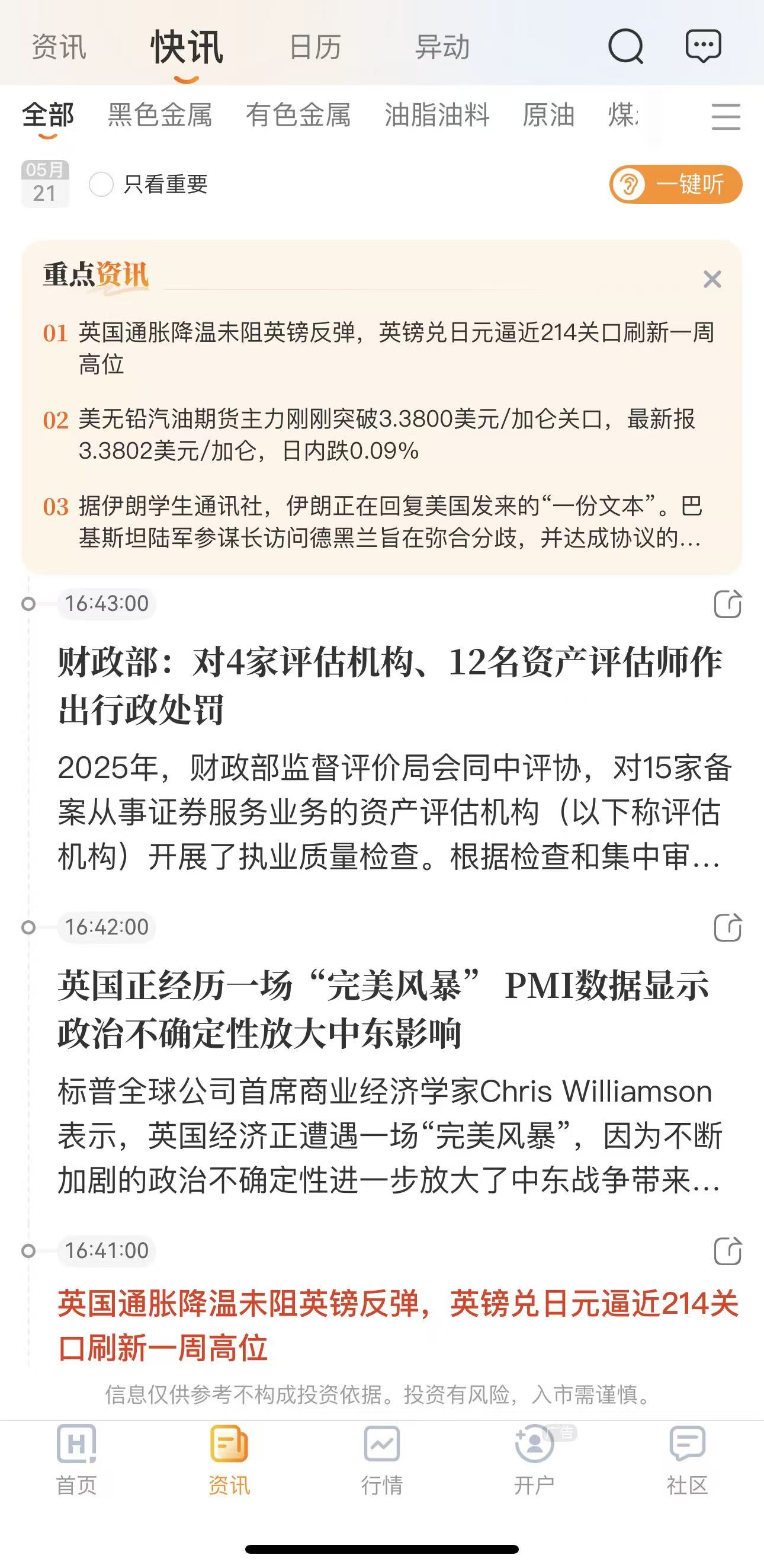764x1568 pixels.
Task: Share the 16:42:00 英国 PMI news item
Action: [727, 927]
